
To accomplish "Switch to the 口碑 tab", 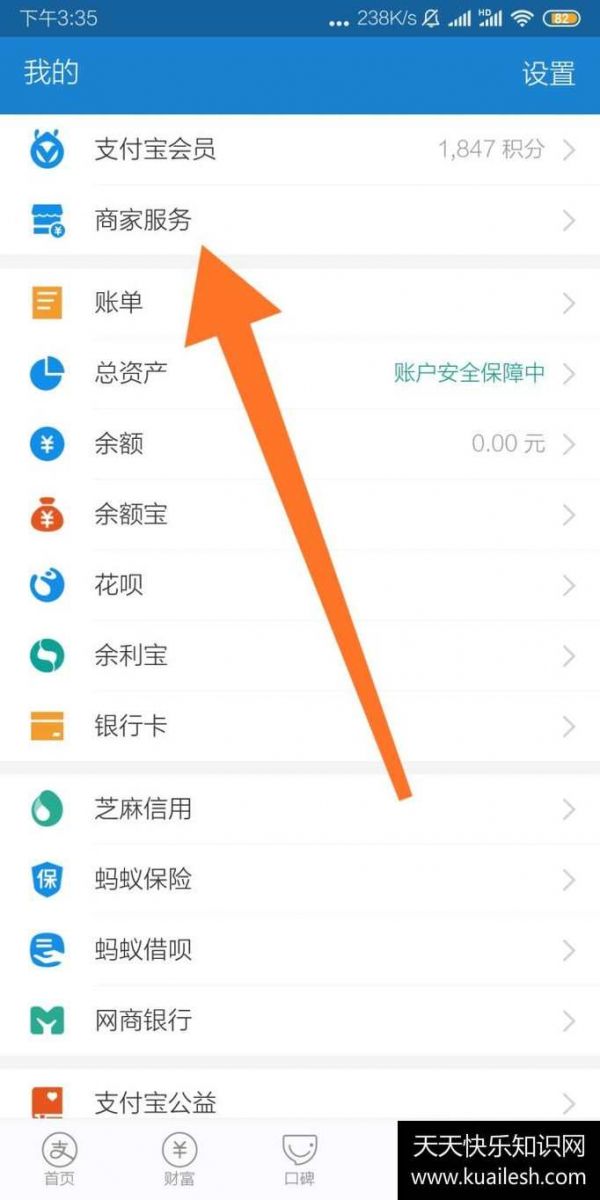I will click(299, 1158).
